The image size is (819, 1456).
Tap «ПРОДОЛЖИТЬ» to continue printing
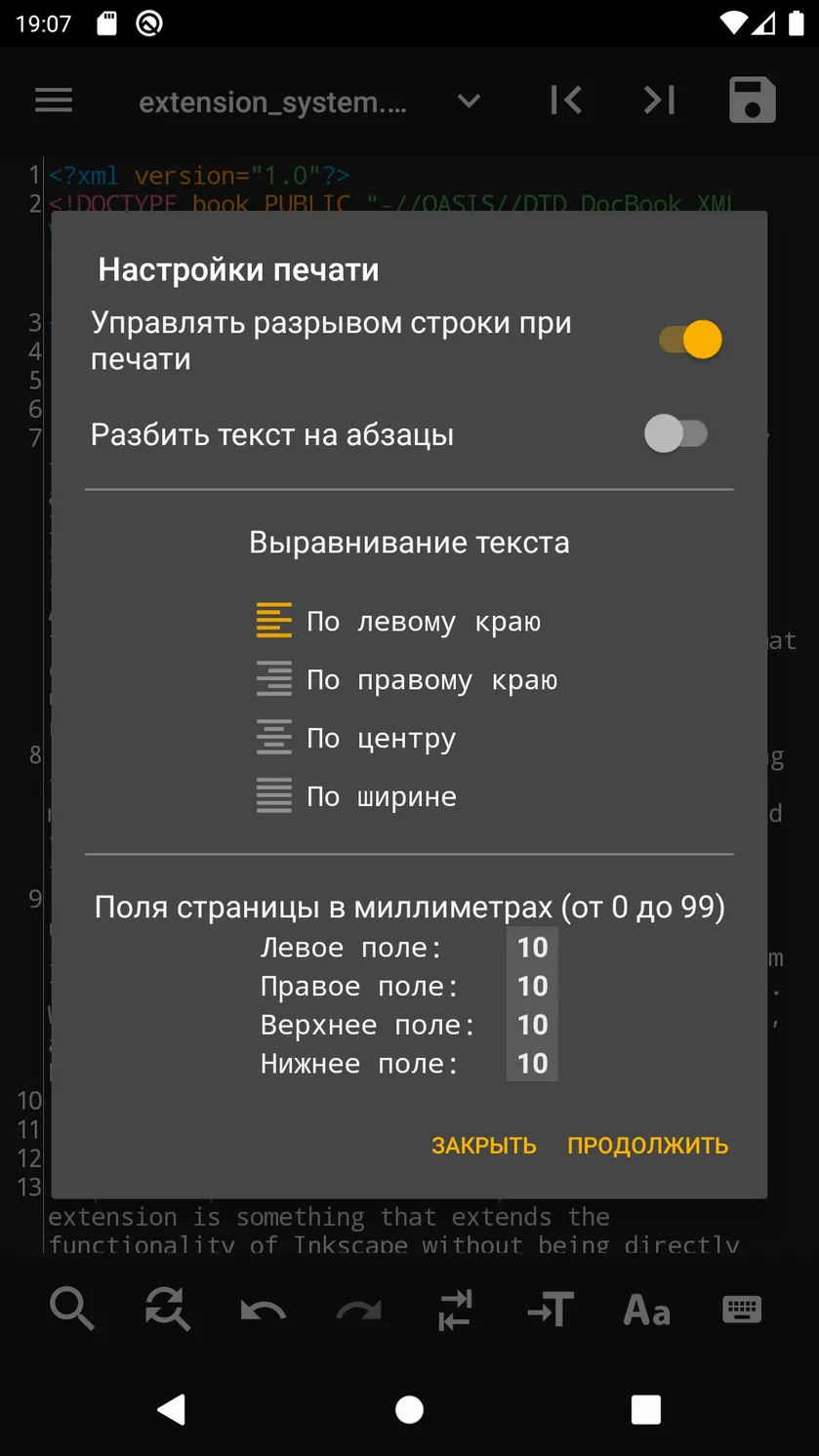(648, 1146)
